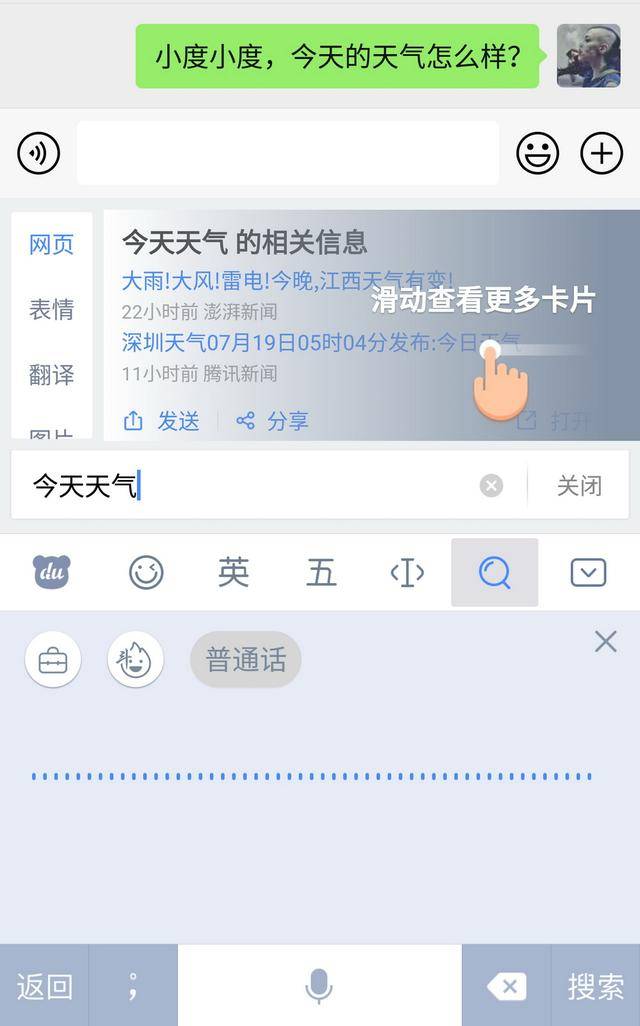Select the 网页 search tab

click(51, 245)
